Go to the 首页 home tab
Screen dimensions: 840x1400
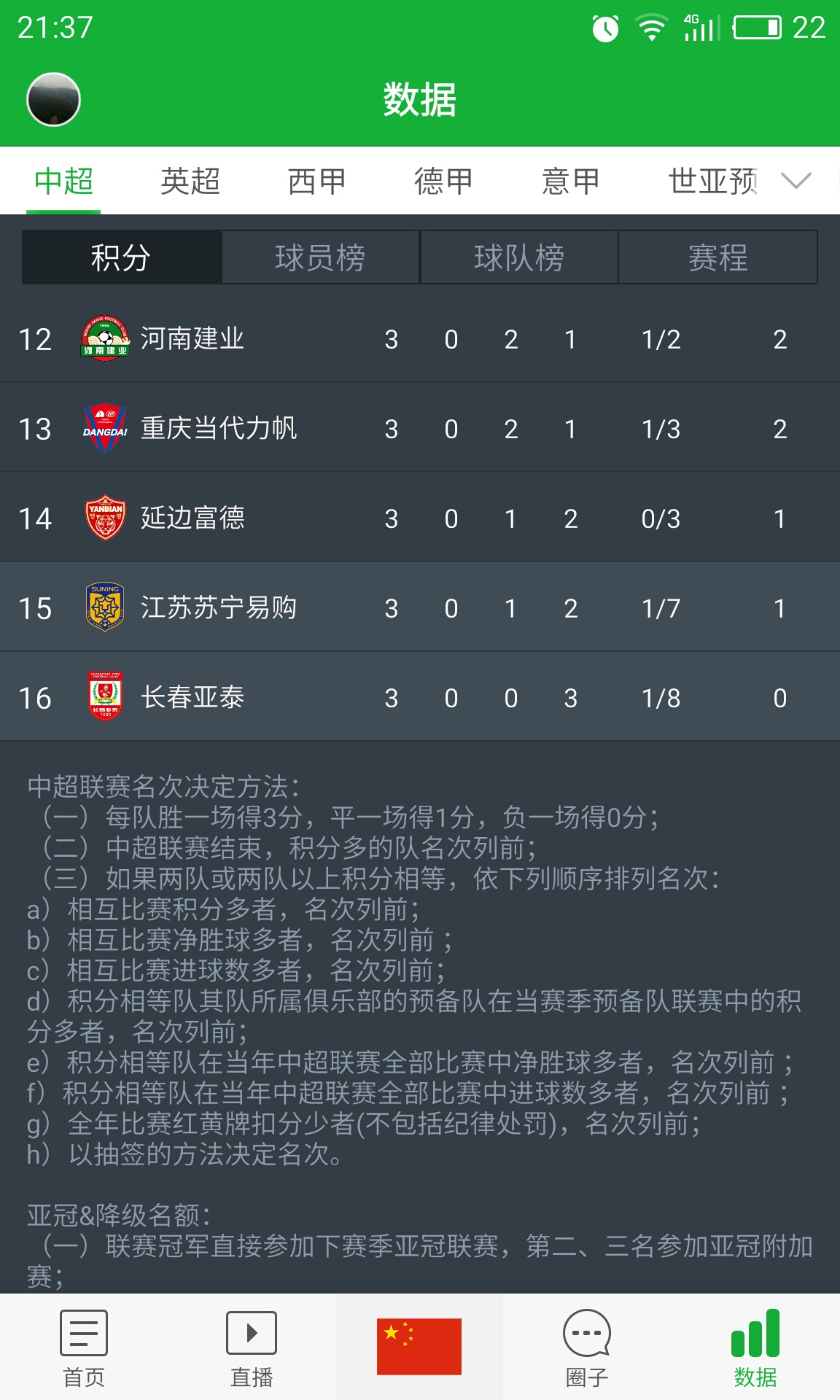(x=84, y=1347)
